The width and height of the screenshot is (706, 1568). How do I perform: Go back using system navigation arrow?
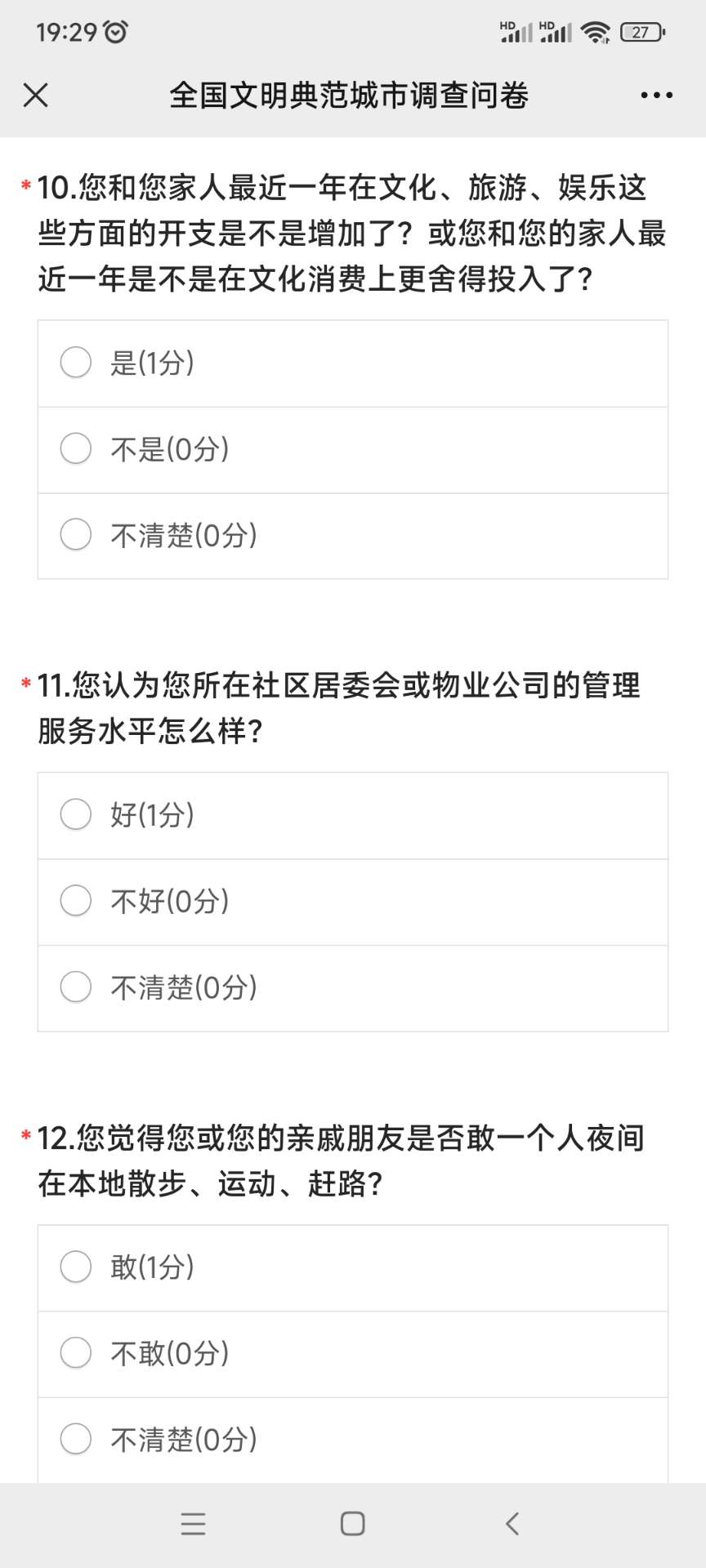tap(512, 1524)
